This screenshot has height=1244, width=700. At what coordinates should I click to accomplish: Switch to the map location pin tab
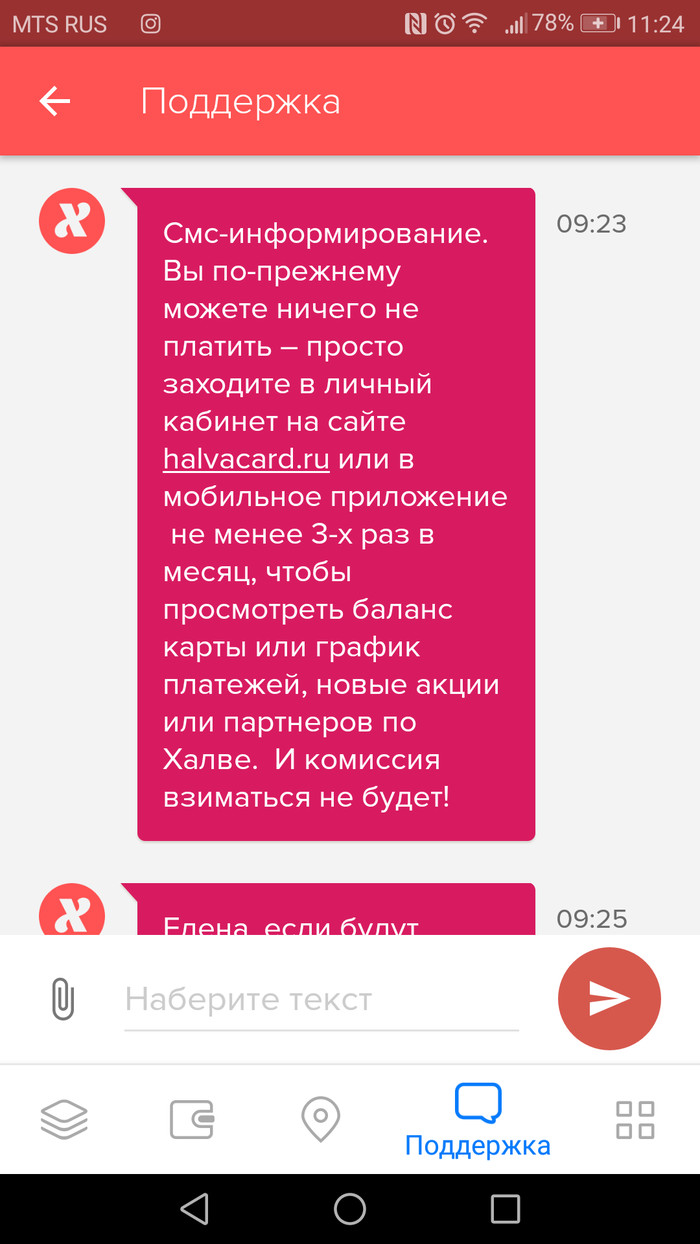[321, 1118]
